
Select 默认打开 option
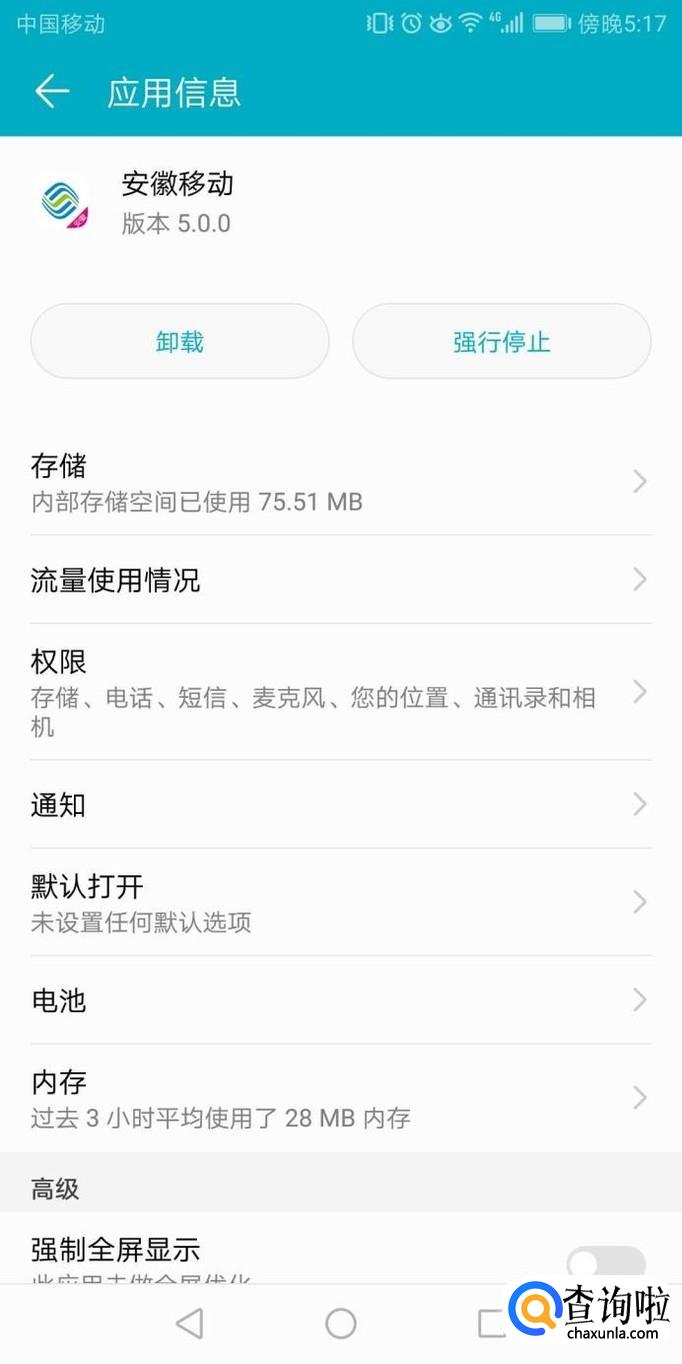[x=340, y=902]
